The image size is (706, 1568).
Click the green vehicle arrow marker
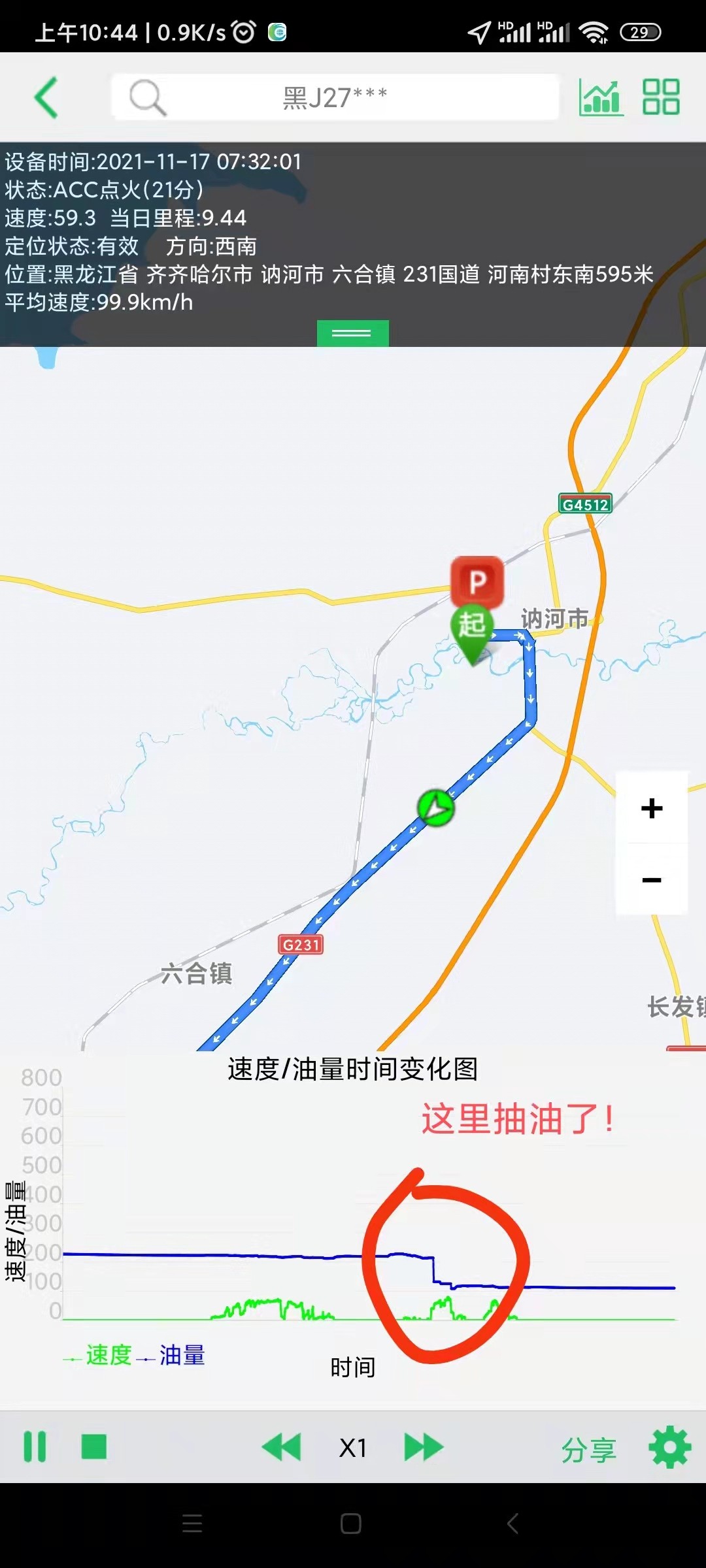coord(434,809)
